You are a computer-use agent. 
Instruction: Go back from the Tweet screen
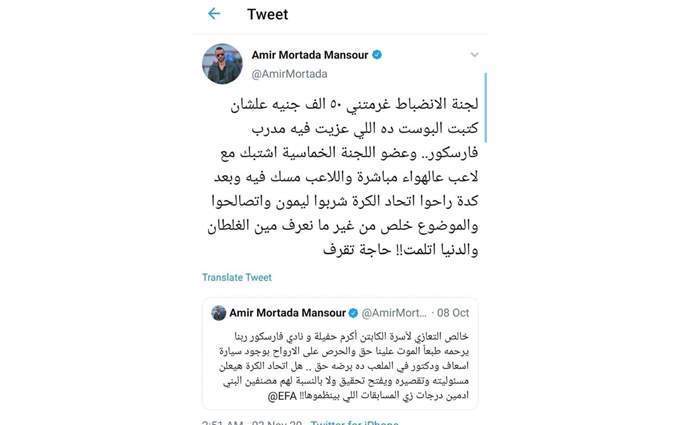(x=214, y=14)
